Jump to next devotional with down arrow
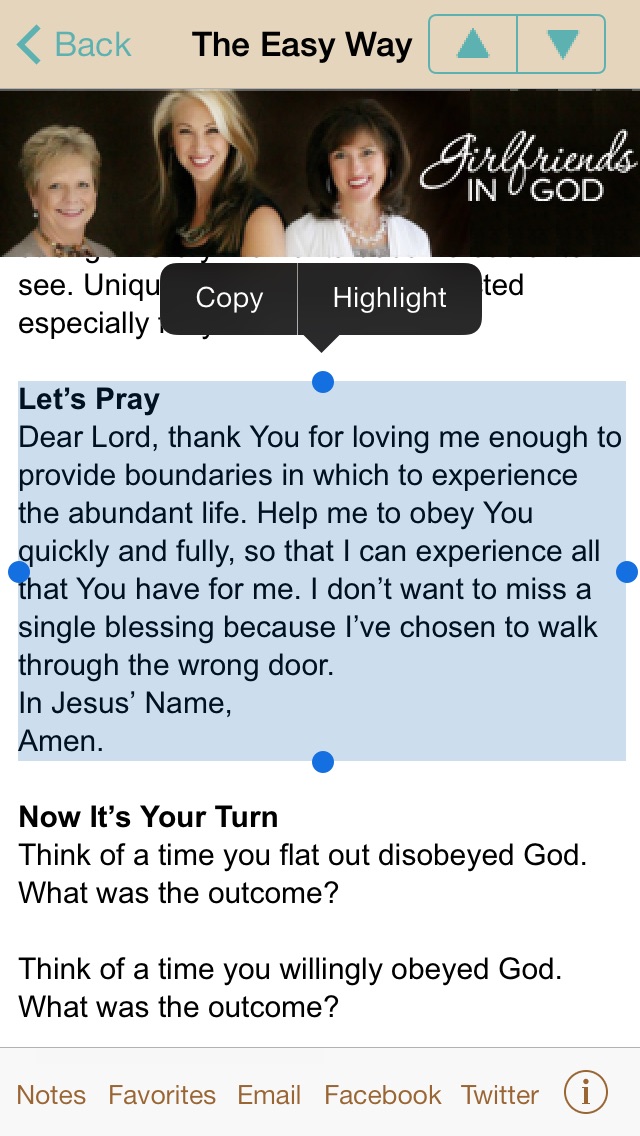640x1136 pixels. [x=562, y=44]
